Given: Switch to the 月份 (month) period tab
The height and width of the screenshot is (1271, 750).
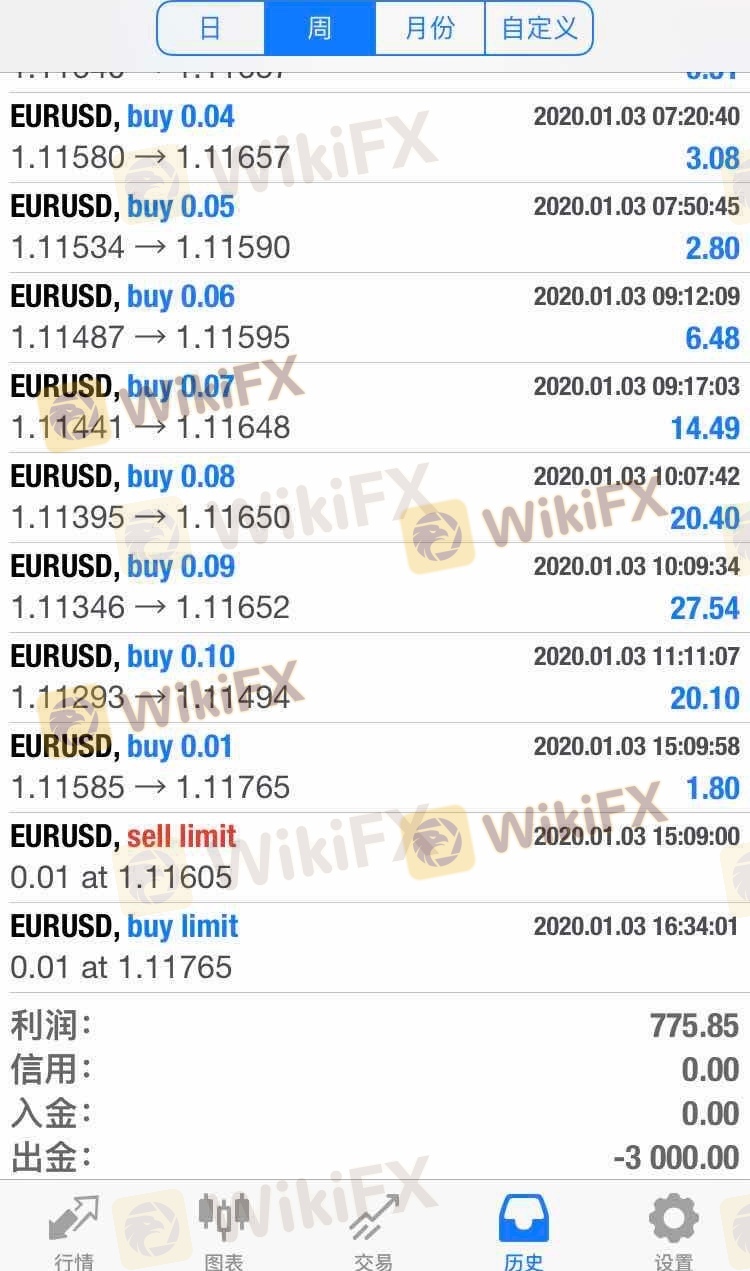Looking at the screenshot, I should (x=430, y=28).
